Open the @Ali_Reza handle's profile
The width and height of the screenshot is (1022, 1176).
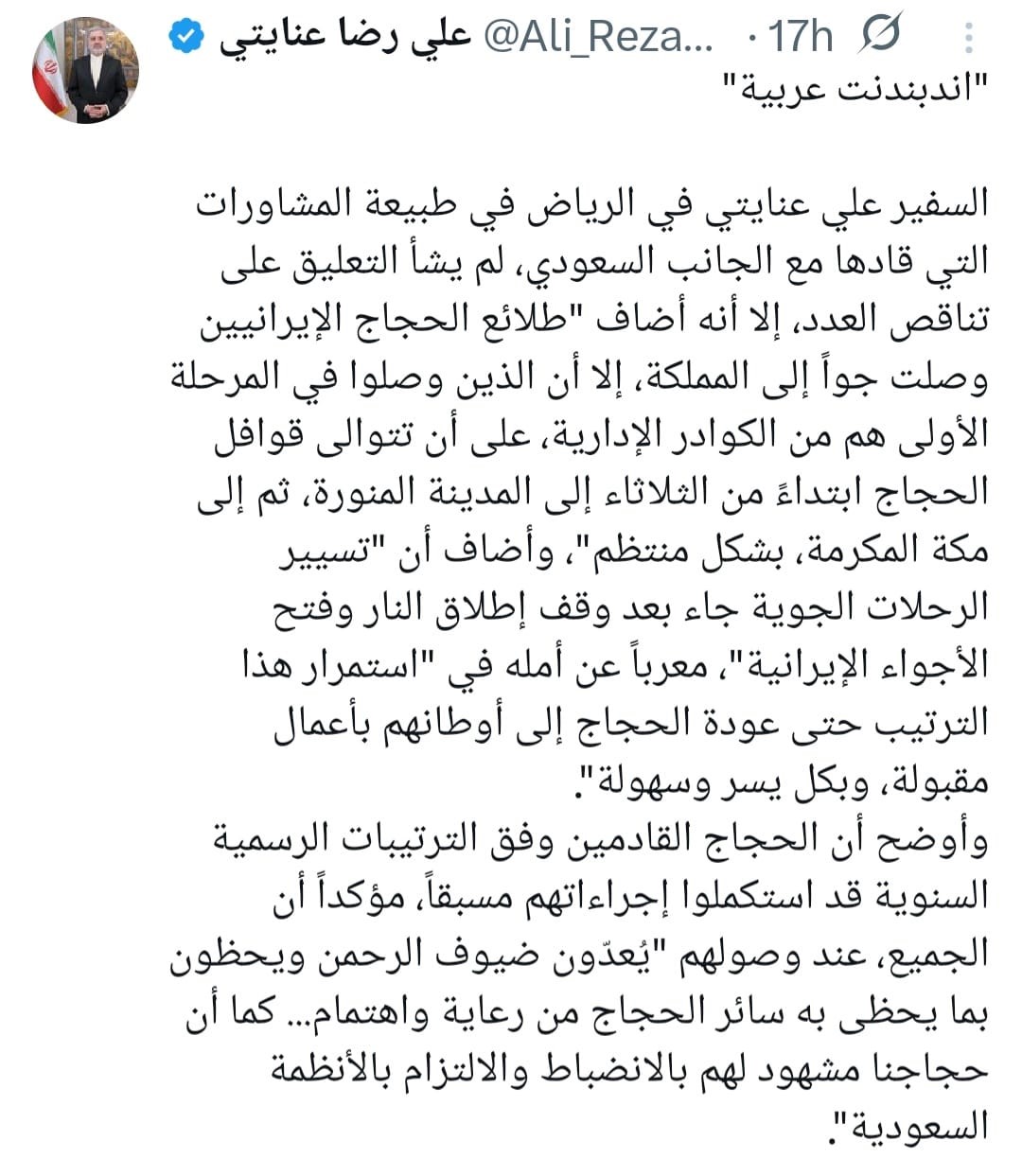click(x=598, y=37)
